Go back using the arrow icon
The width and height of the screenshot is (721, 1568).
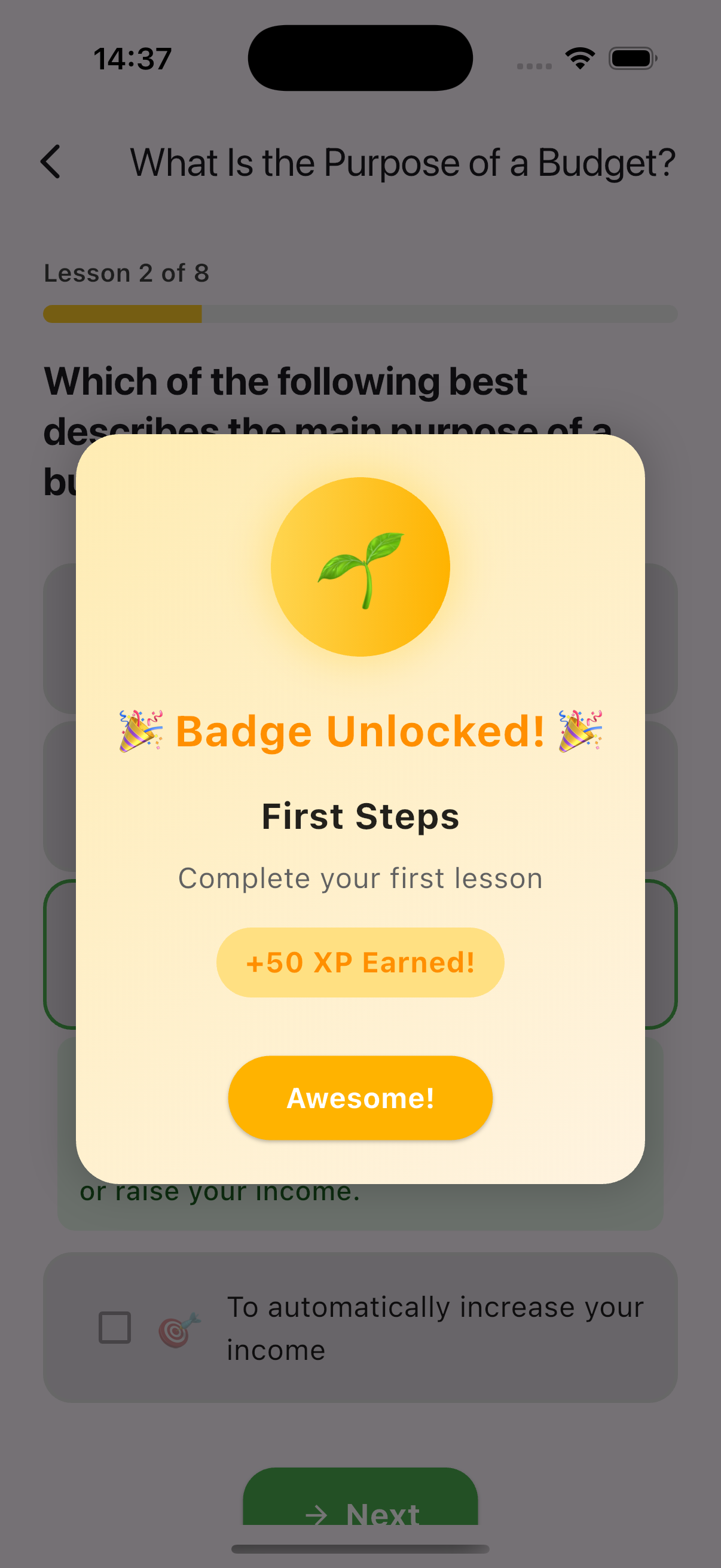pos(51,162)
